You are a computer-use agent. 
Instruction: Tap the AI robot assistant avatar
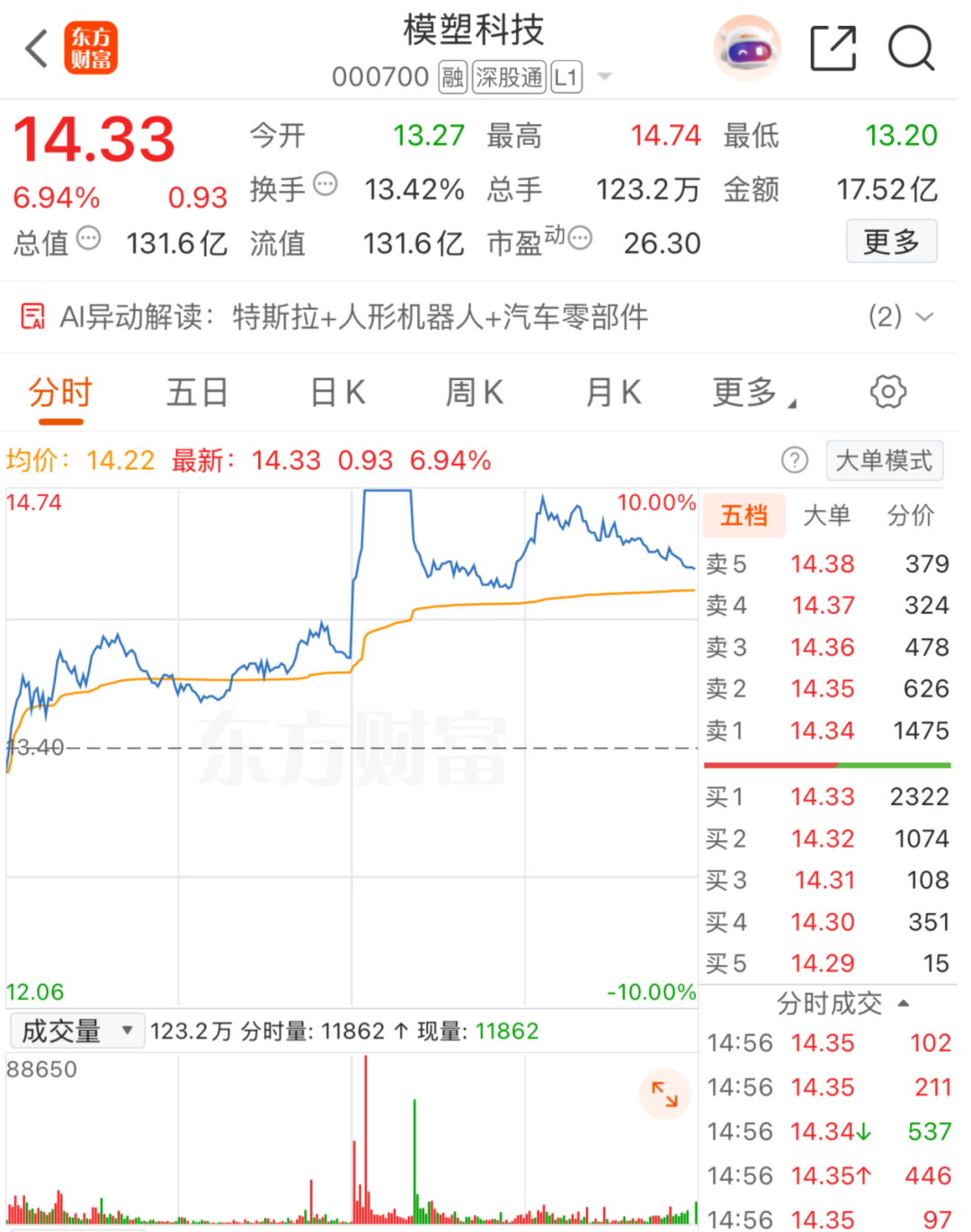point(748,47)
